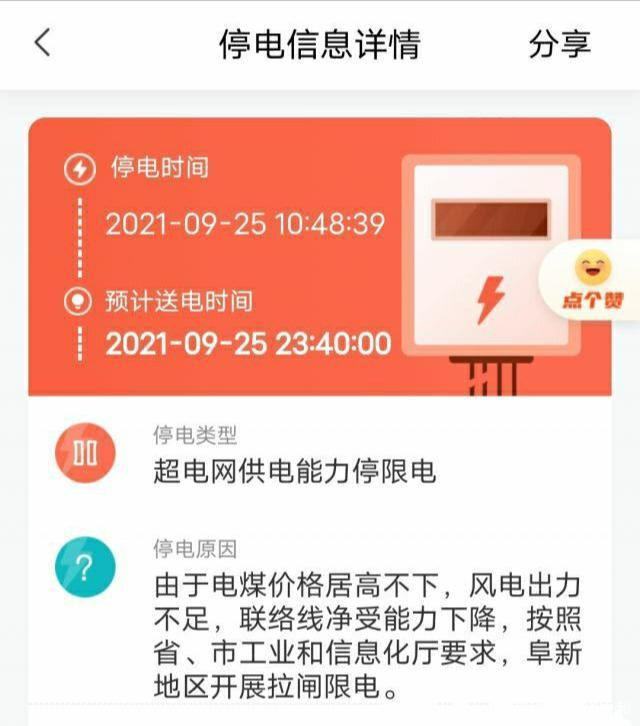Image resolution: width=640 pixels, height=726 pixels.
Task: Share this outage notice via 分享
Action: (x=560, y=44)
